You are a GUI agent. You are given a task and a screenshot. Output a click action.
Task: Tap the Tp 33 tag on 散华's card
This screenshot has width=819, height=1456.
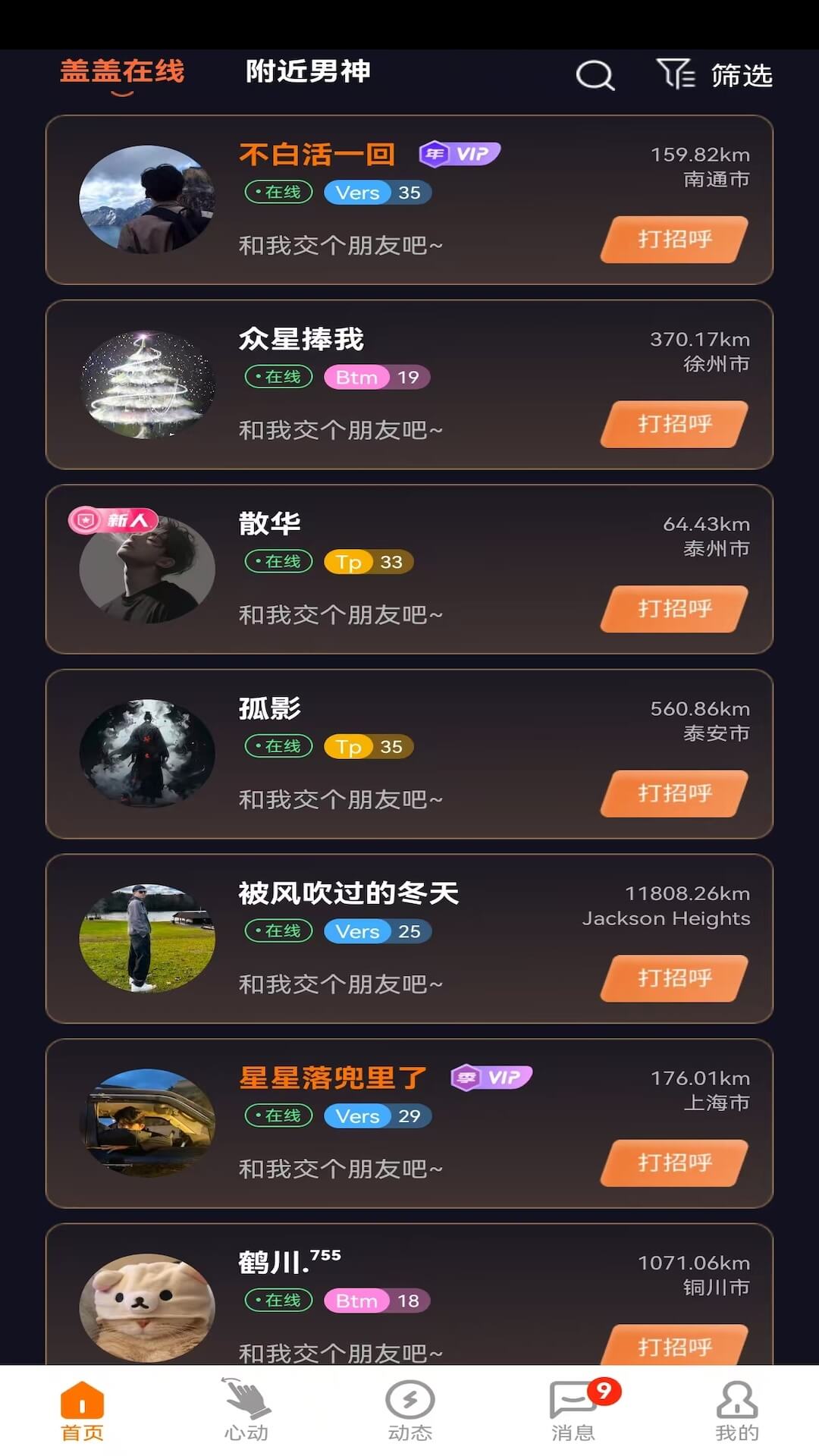tap(368, 562)
